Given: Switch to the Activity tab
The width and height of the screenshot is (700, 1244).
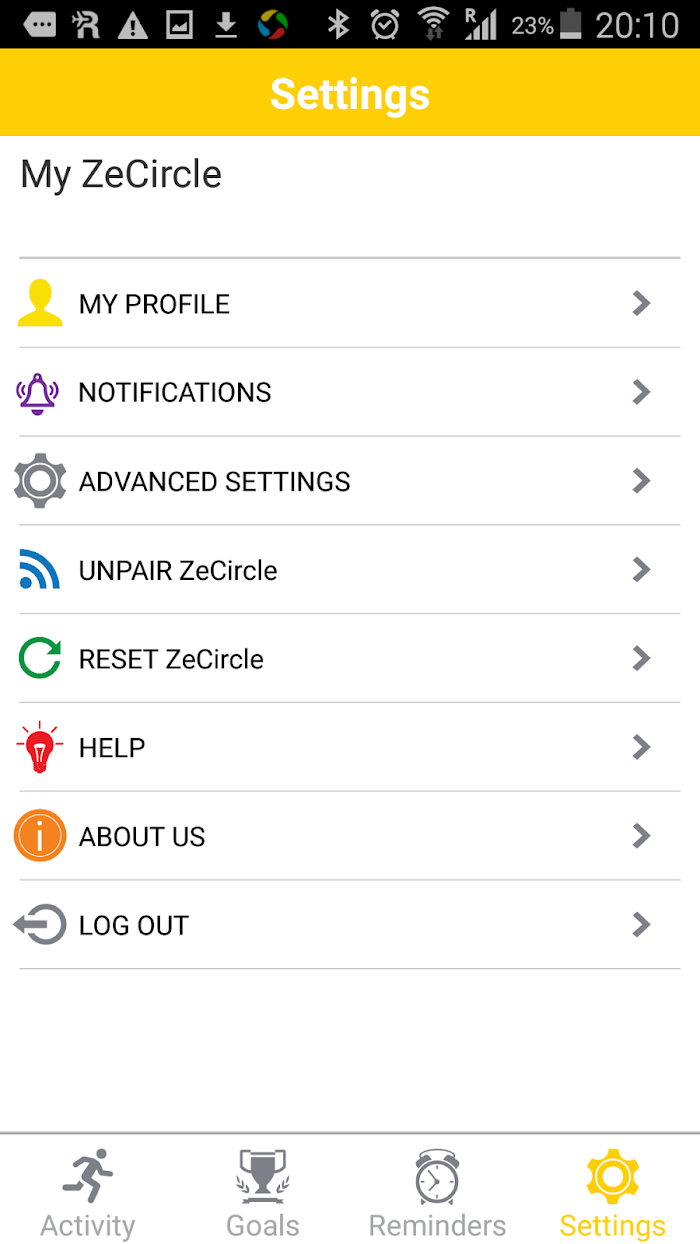Looking at the screenshot, I should [x=88, y=1192].
